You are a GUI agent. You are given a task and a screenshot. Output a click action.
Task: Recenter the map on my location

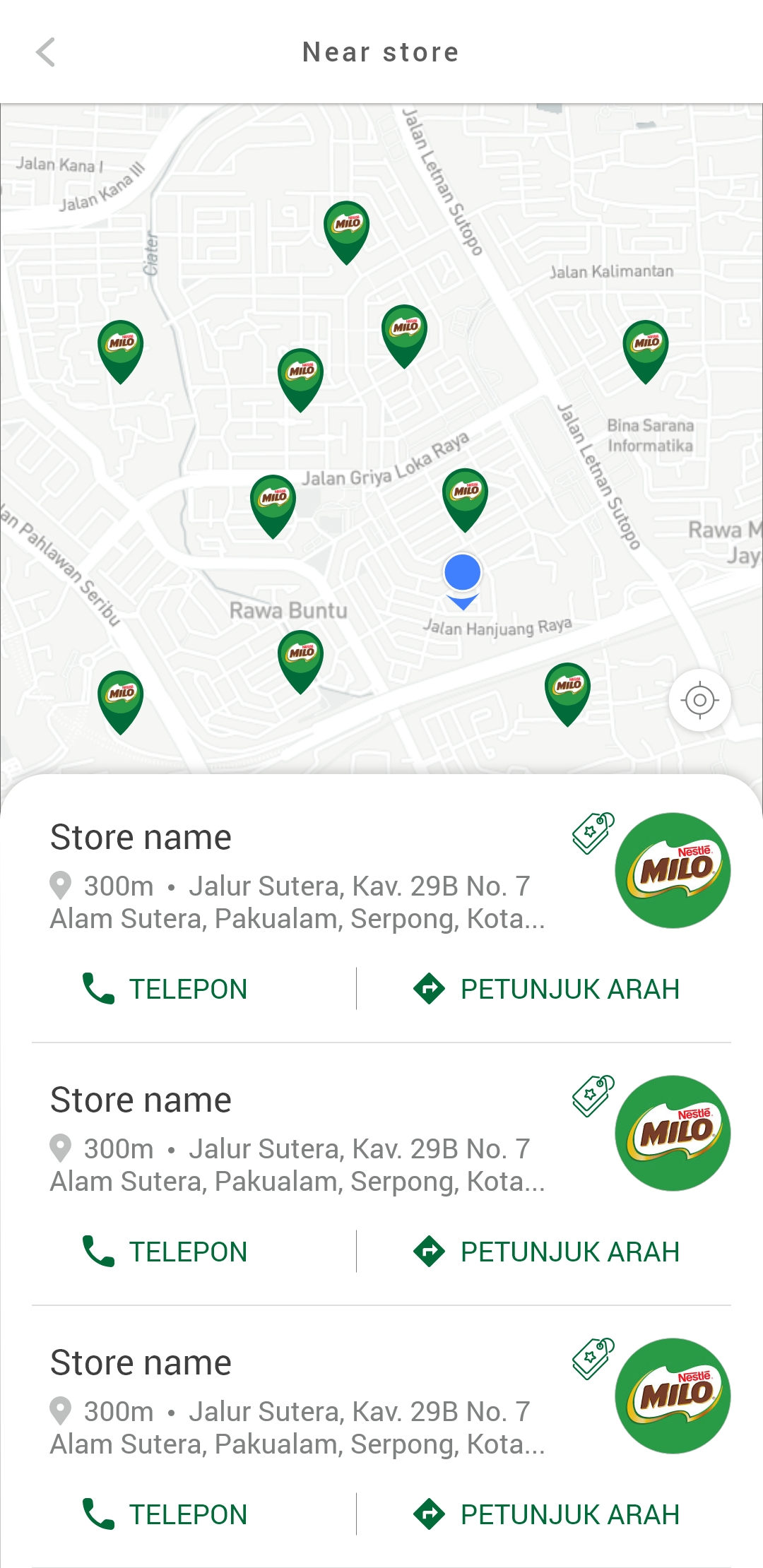[699, 700]
